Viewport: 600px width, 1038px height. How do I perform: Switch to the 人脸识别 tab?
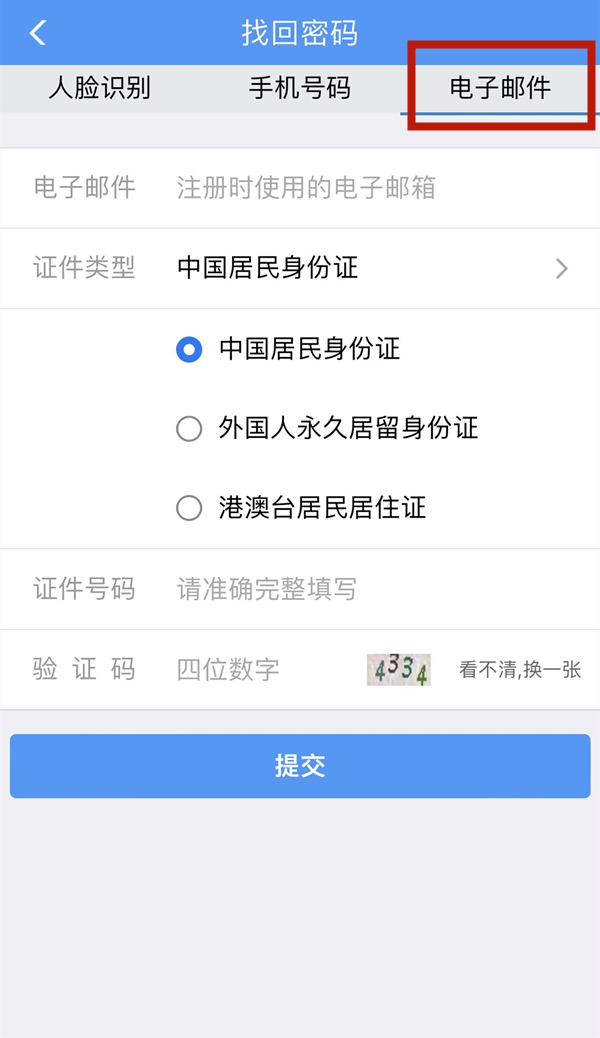(99, 88)
